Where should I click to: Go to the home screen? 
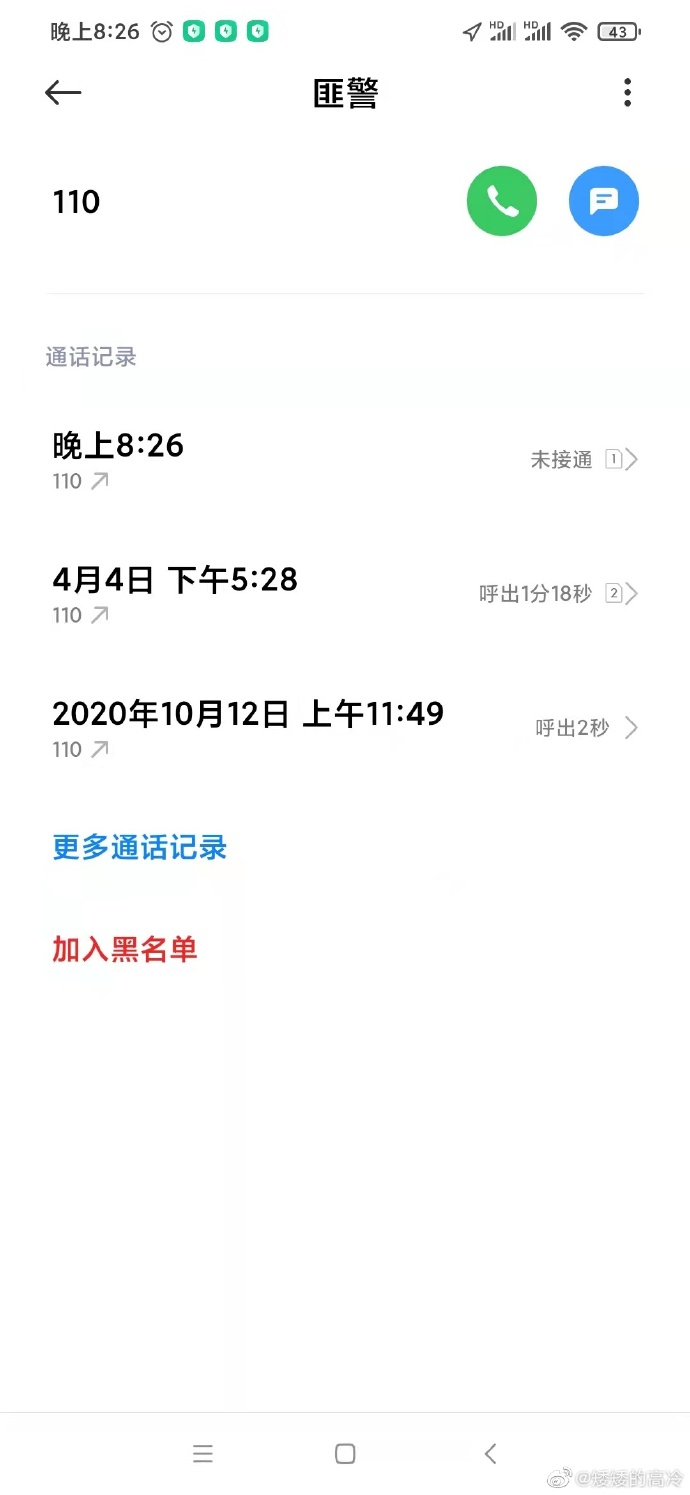[345, 1454]
